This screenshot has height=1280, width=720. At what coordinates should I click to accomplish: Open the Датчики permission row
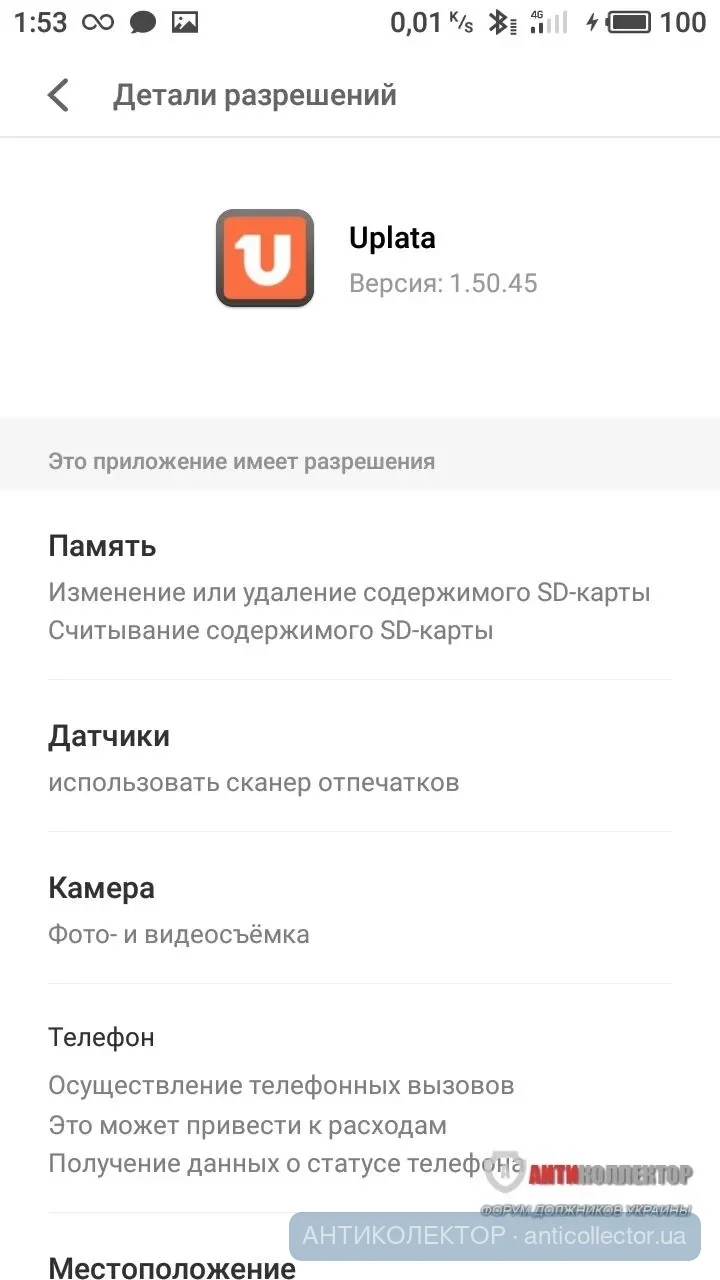tap(358, 758)
